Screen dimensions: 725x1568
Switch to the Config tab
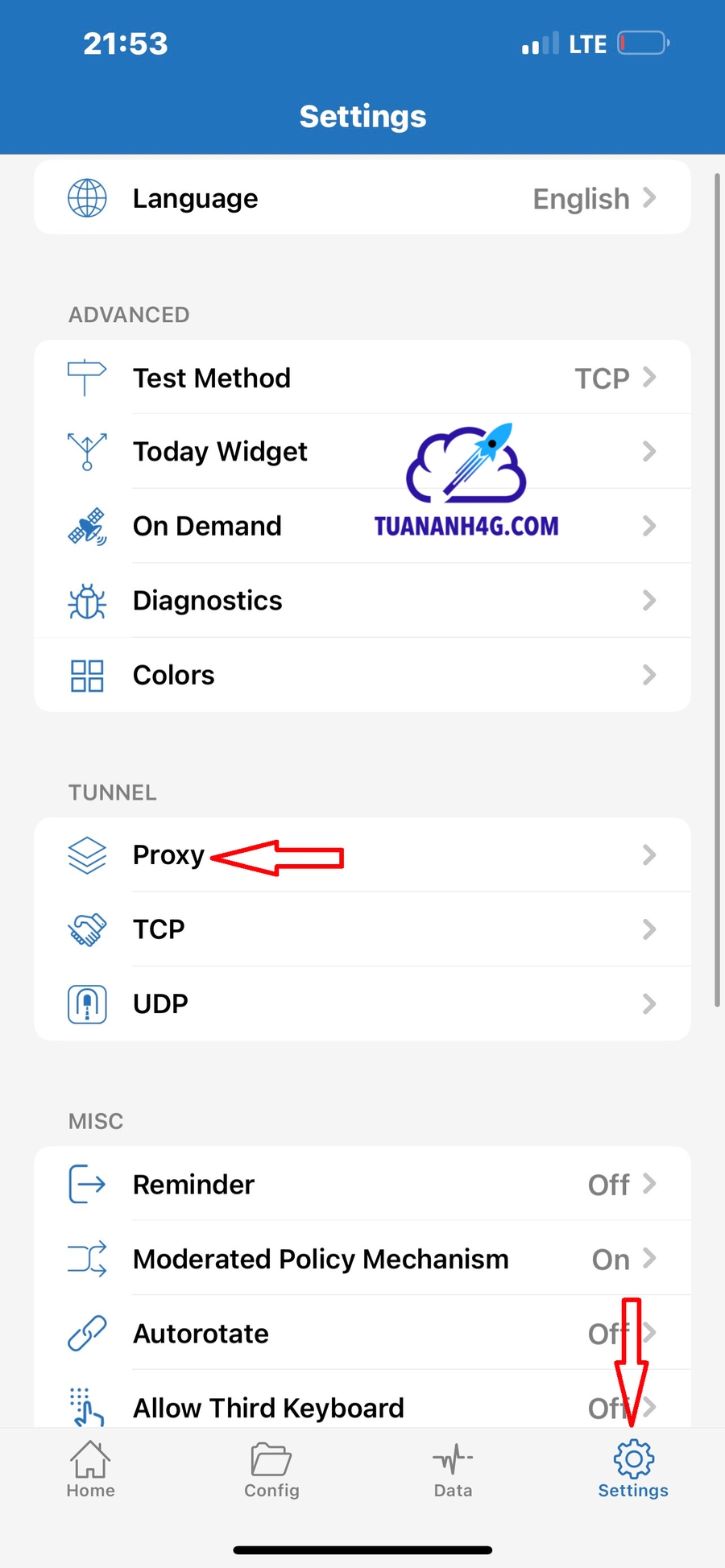click(x=271, y=1470)
